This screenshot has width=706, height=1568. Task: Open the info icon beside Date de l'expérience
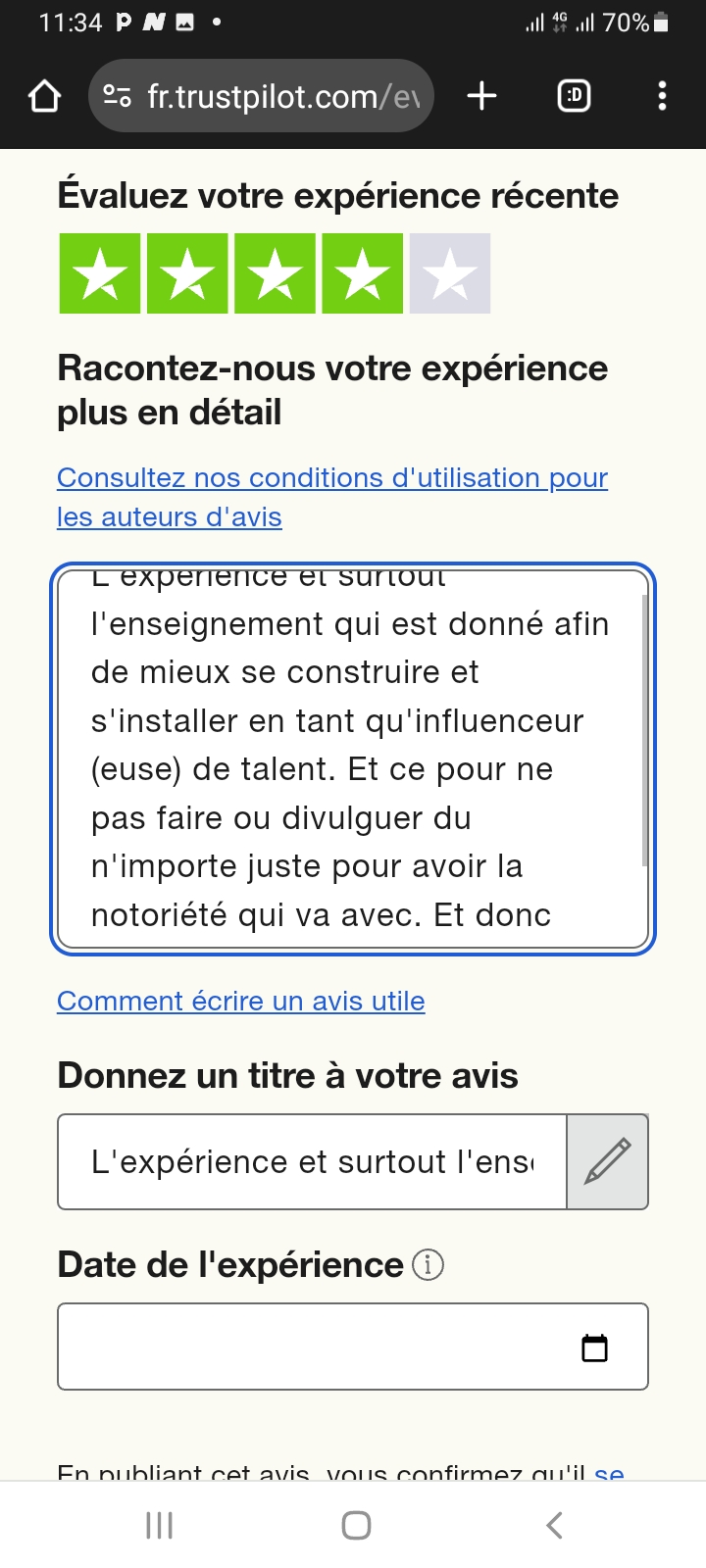429,1265
